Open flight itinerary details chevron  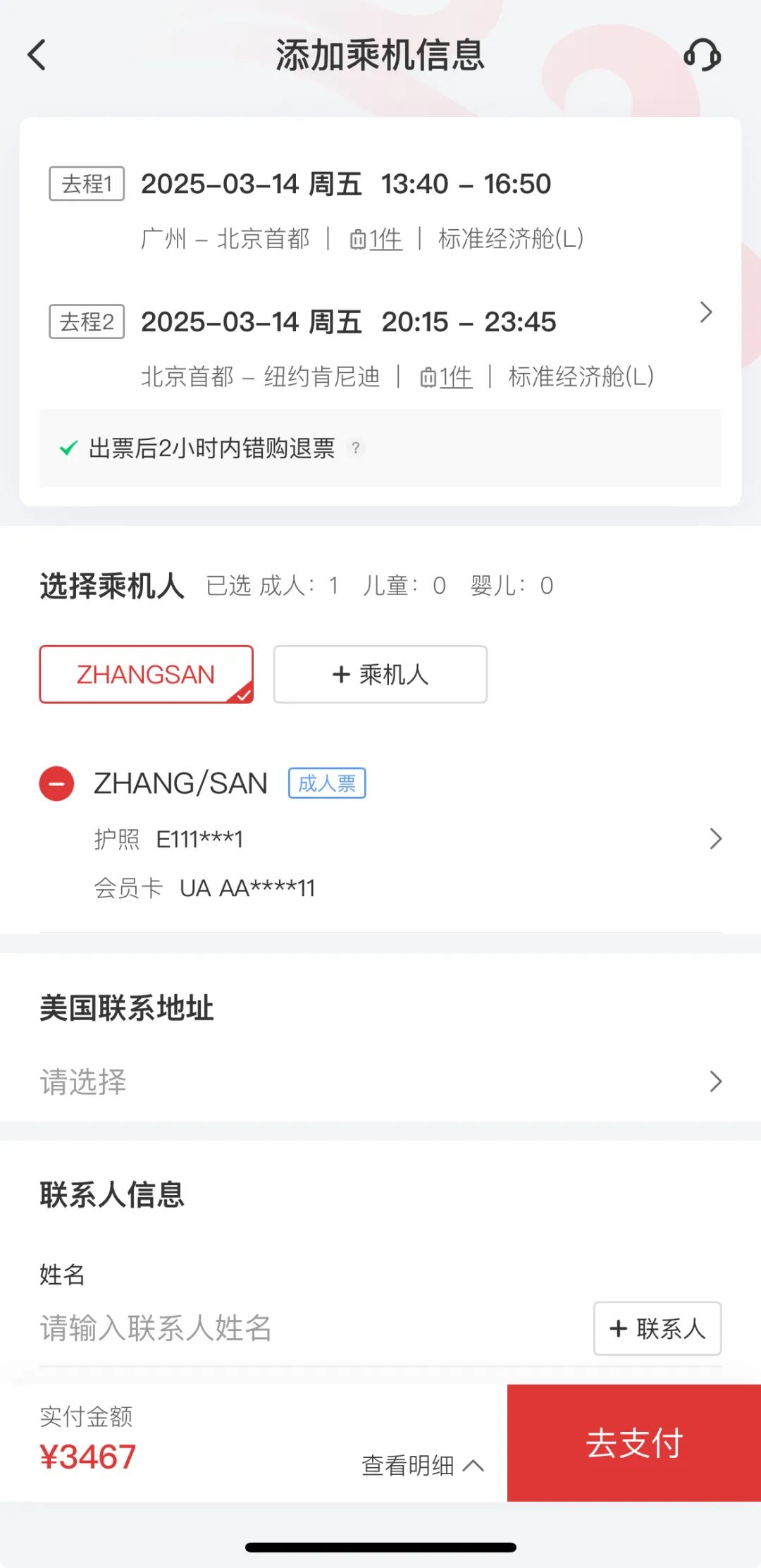(x=706, y=312)
